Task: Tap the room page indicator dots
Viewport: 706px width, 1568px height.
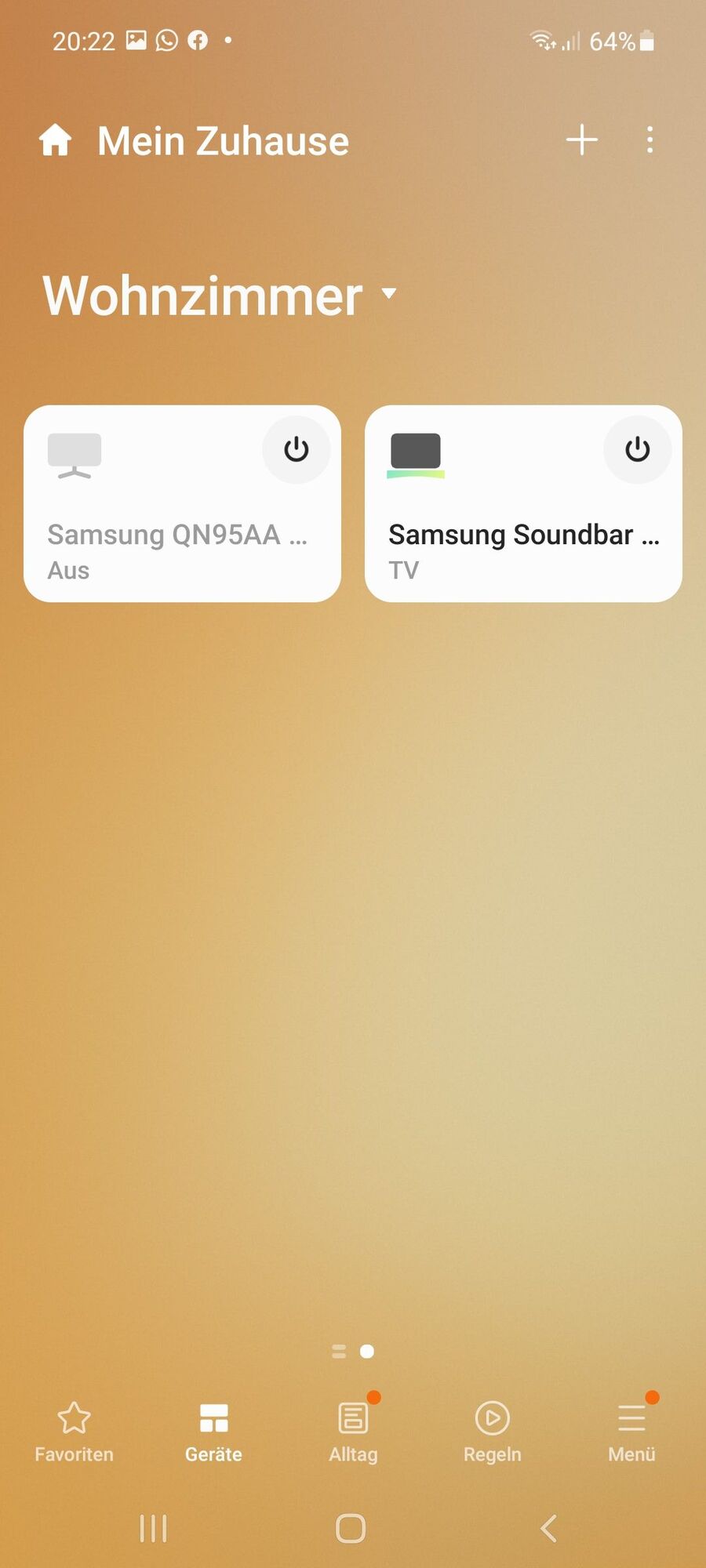Action: click(x=353, y=1351)
